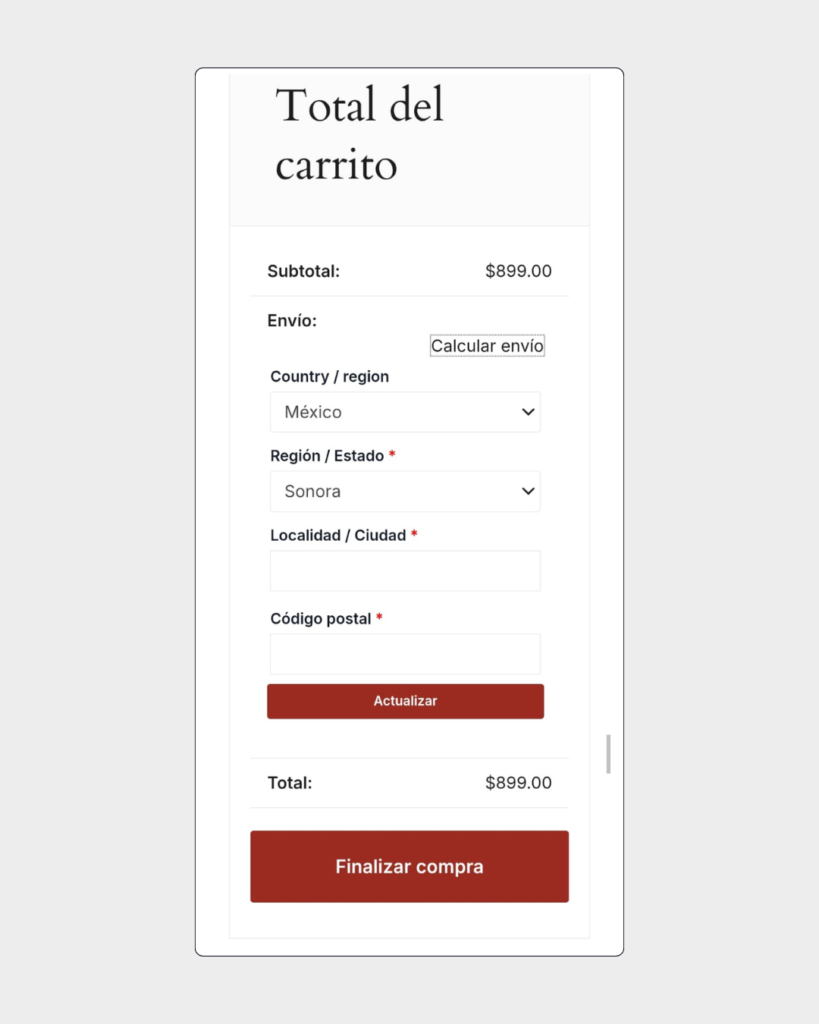
Task: Select the Localidad / Ciudad input field
Action: click(x=405, y=570)
